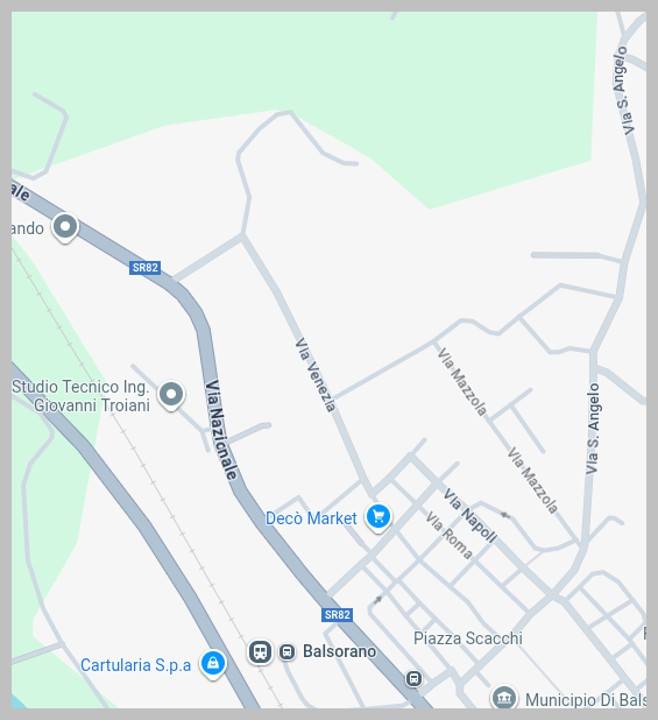Open the Decò Market shopping cart pin
Image resolution: width=658 pixels, height=720 pixels.
coord(377,517)
